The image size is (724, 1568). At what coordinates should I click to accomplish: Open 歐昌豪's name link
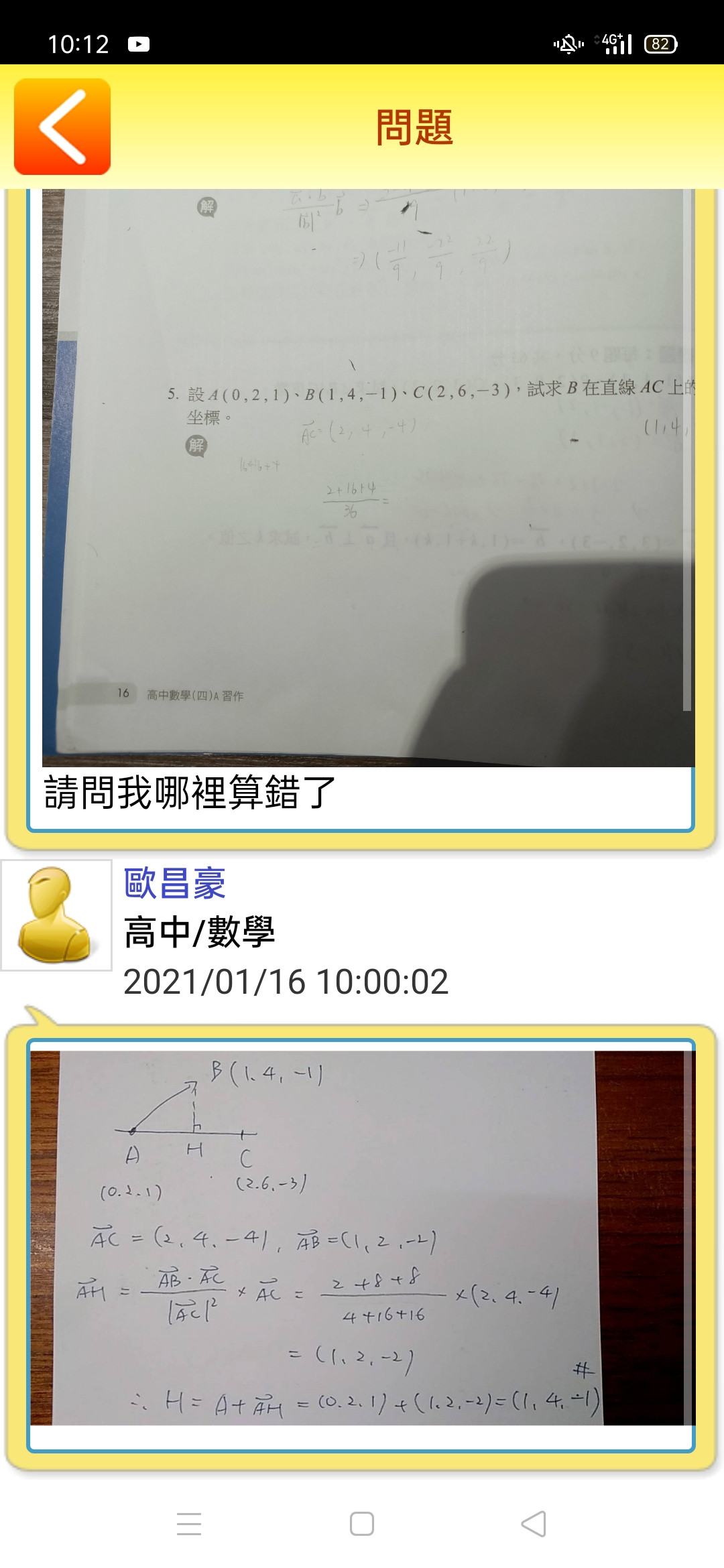coord(175,883)
